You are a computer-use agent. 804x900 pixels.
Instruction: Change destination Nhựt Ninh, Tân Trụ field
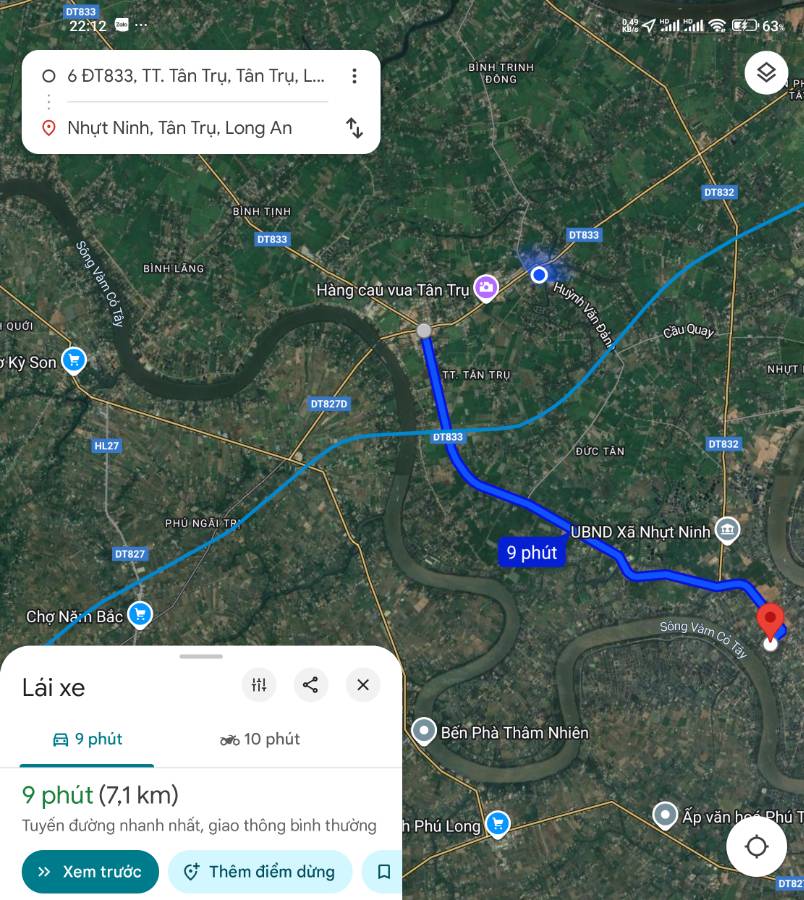(x=180, y=128)
